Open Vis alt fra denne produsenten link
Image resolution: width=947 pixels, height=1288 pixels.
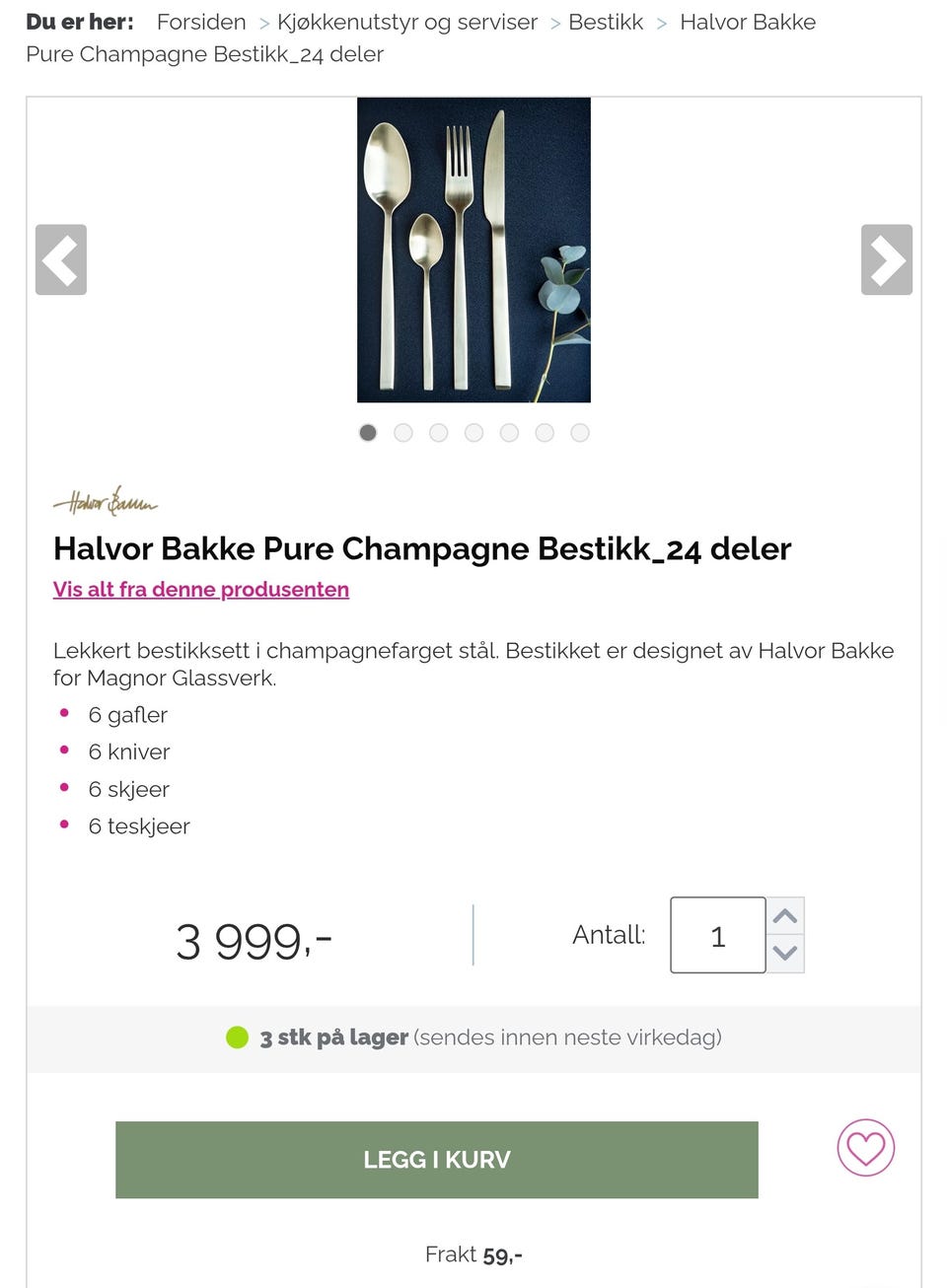click(200, 589)
